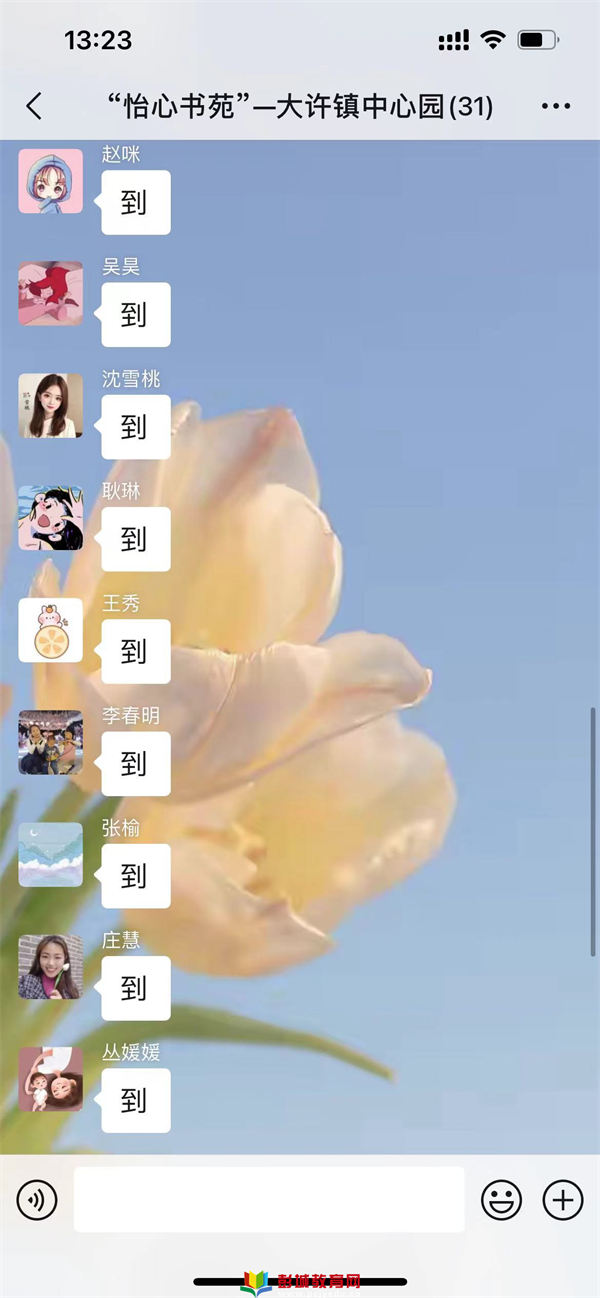Open the group chat overflow menu
Image resolution: width=600 pixels, height=1298 pixels.
555,106
